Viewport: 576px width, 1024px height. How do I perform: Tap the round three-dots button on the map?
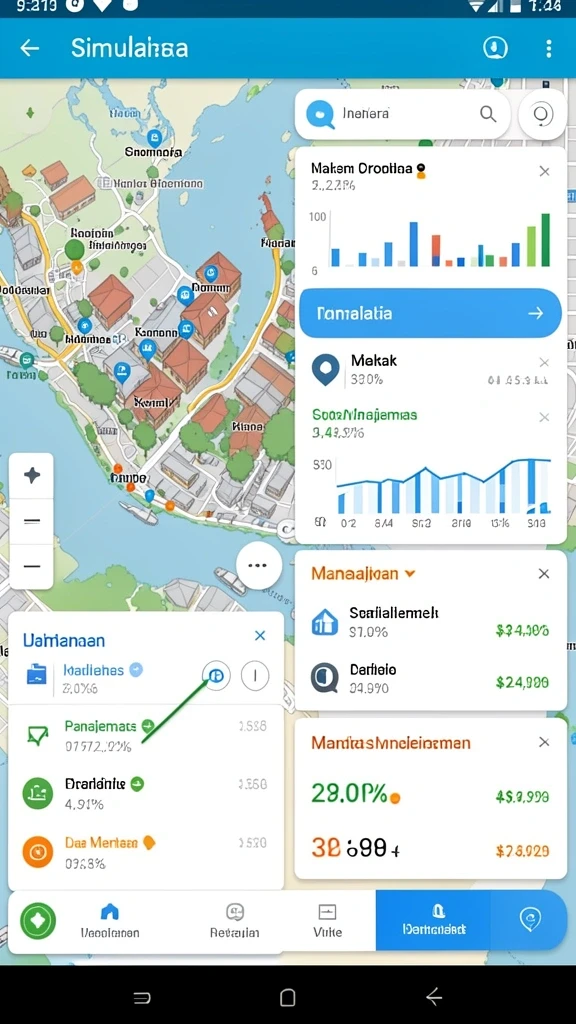pos(259,565)
